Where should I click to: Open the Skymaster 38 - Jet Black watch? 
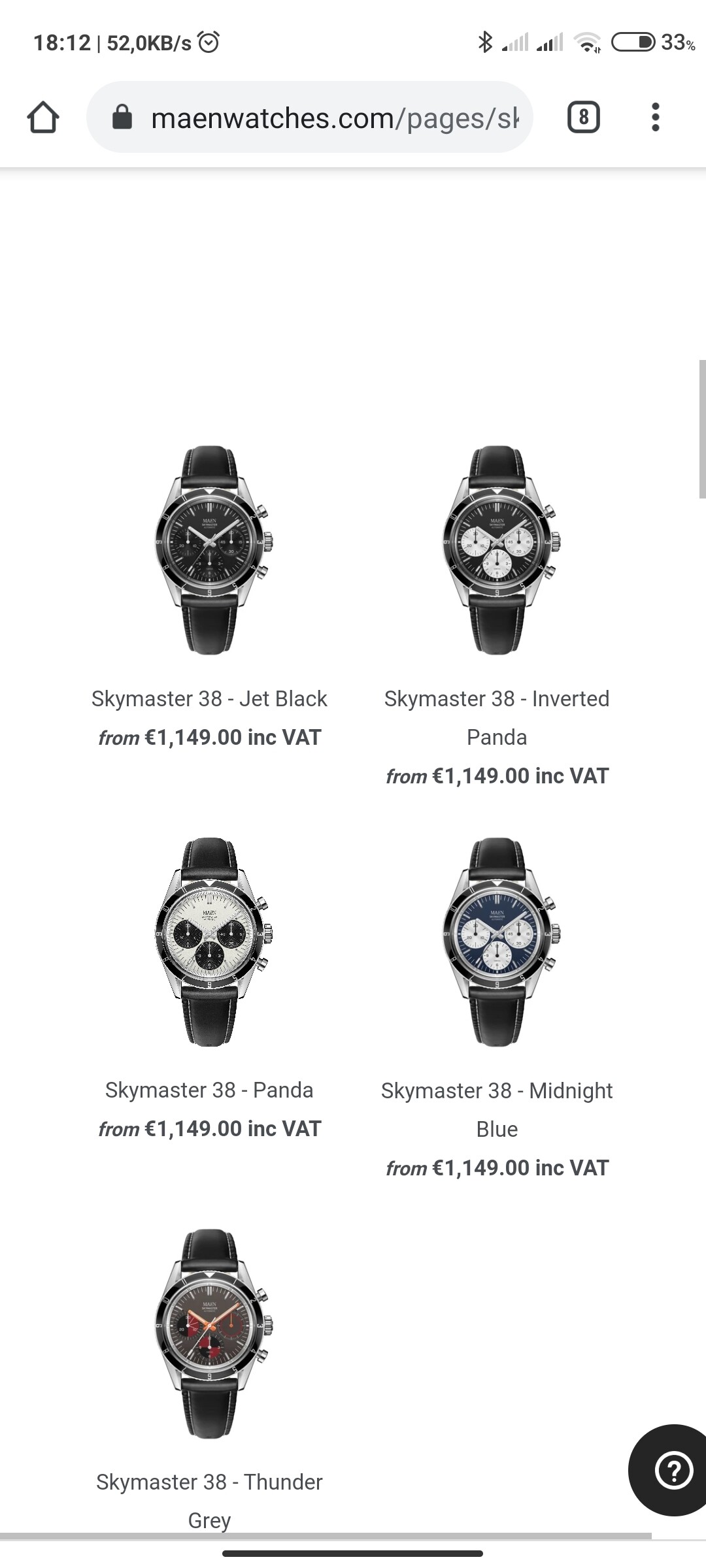click(x=209, y=550)
